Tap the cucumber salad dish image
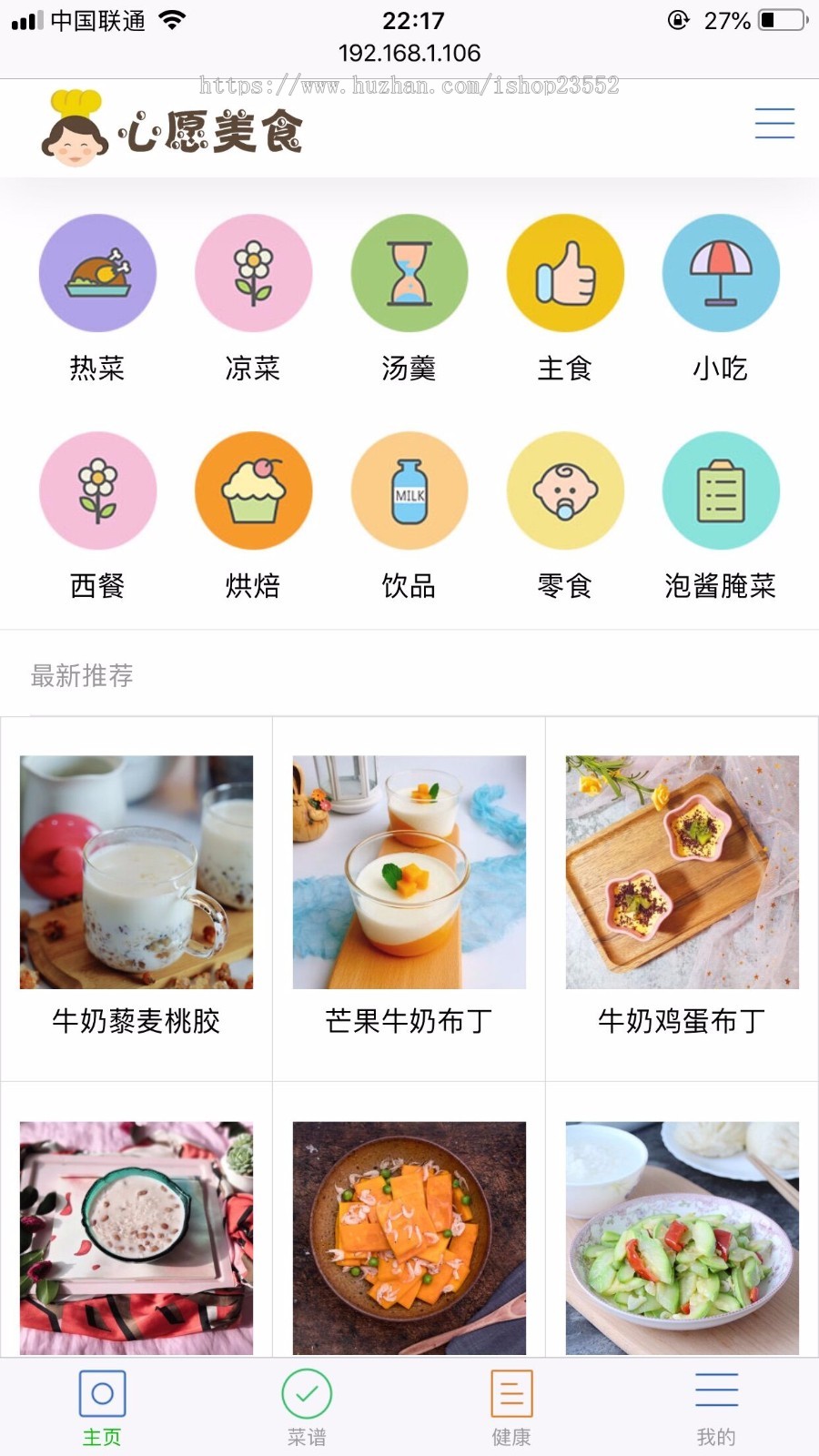 point(682,1238)
